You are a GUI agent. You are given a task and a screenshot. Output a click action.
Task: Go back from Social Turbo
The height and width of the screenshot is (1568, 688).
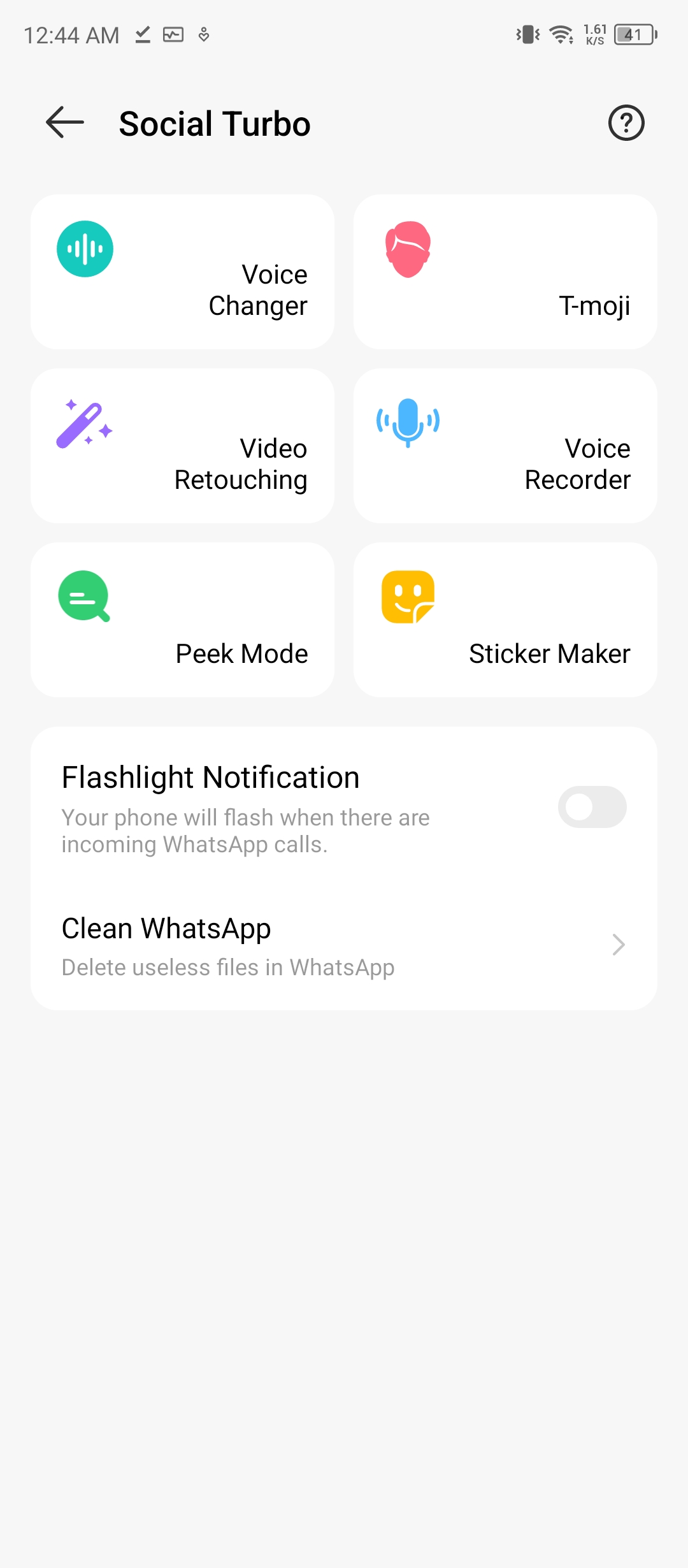[65, 122]
